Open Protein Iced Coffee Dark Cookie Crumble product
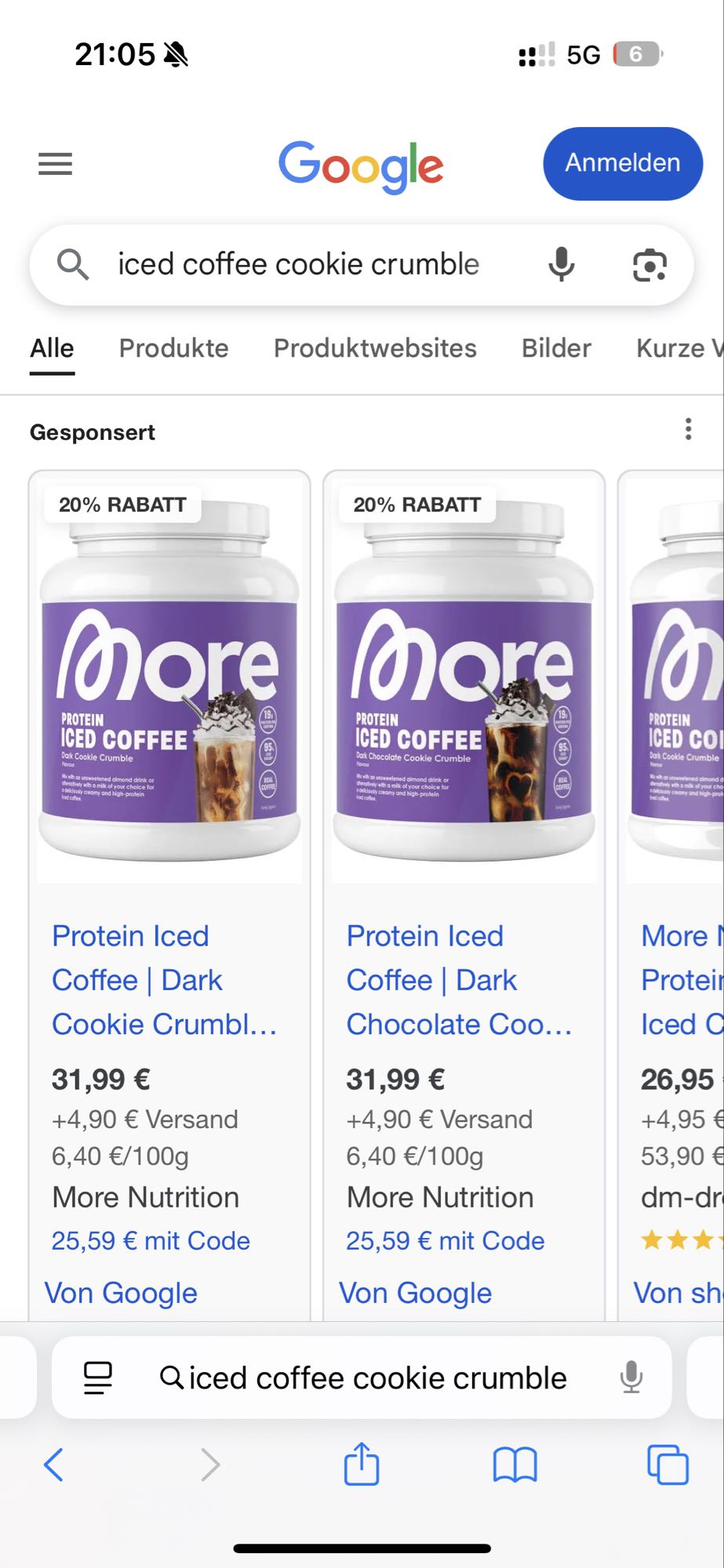The width and height of the screenshot is (724, 1568). click(164, 980)
